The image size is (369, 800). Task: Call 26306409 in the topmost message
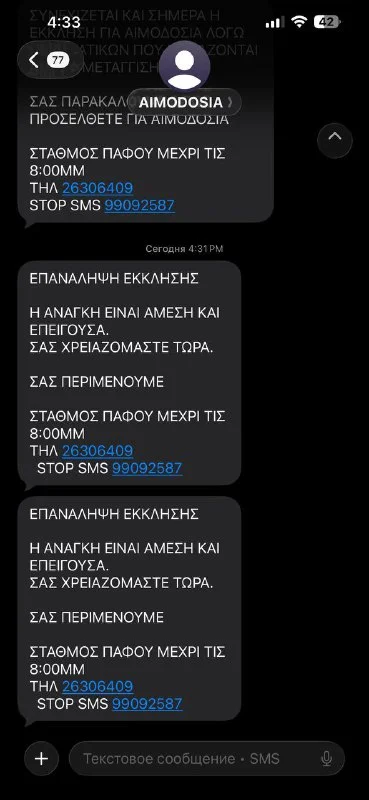pos(97,188)
